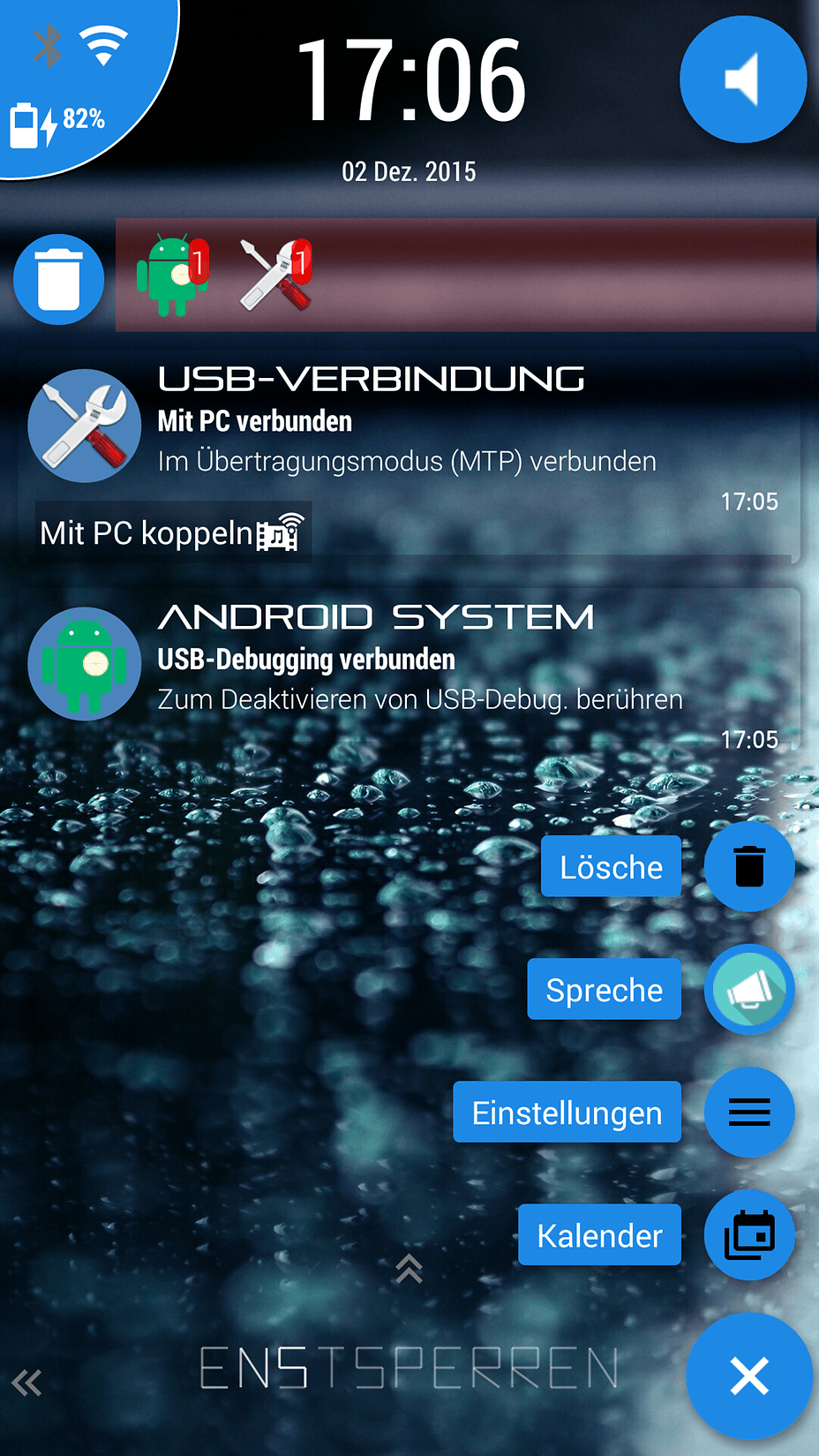Tap the double up chevron above Entsperren

[409, 1269]
